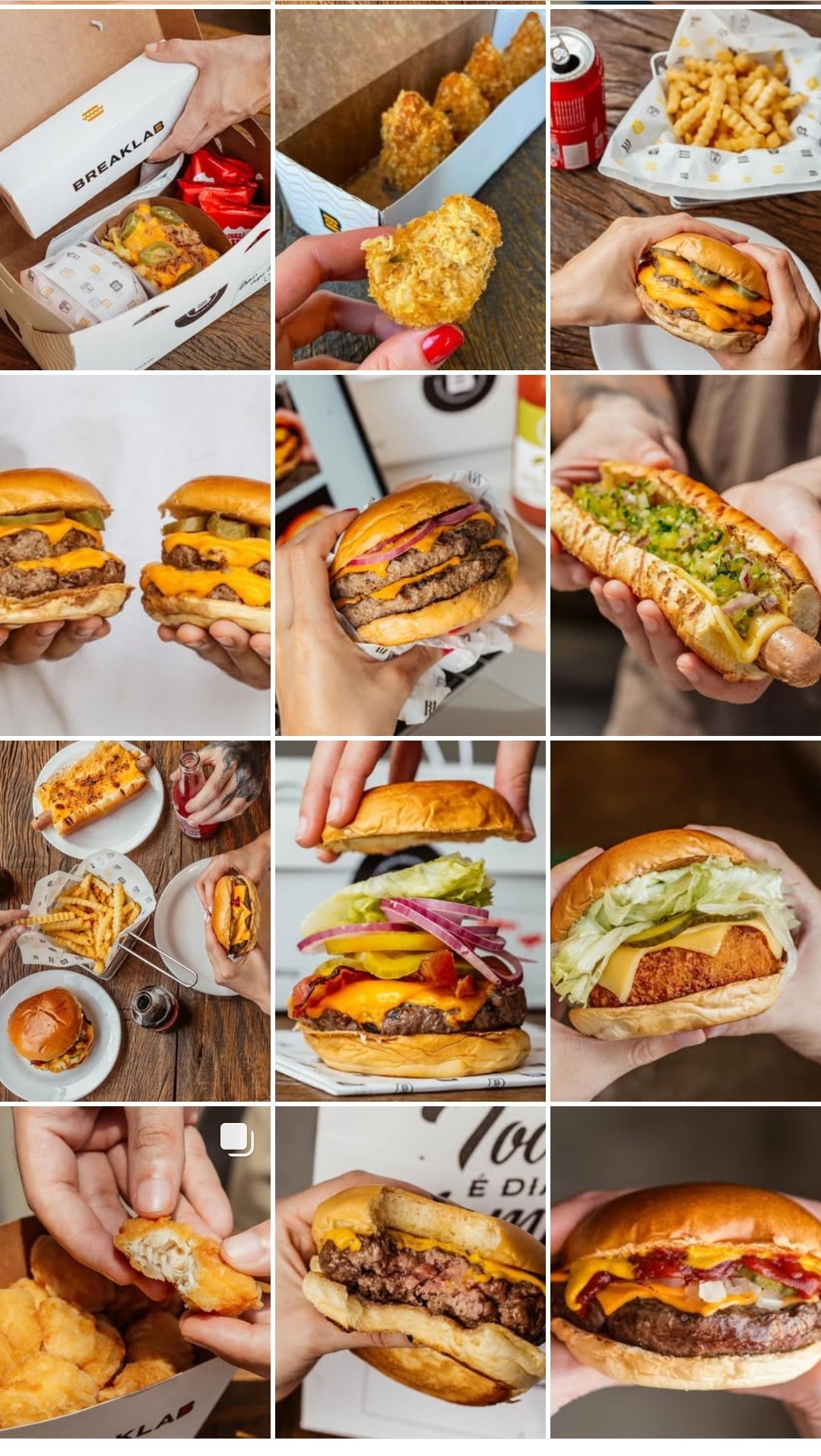Open the stacked burger with lifted bun post
This screenshot has height=1456, width=821.
pos(410,921)
